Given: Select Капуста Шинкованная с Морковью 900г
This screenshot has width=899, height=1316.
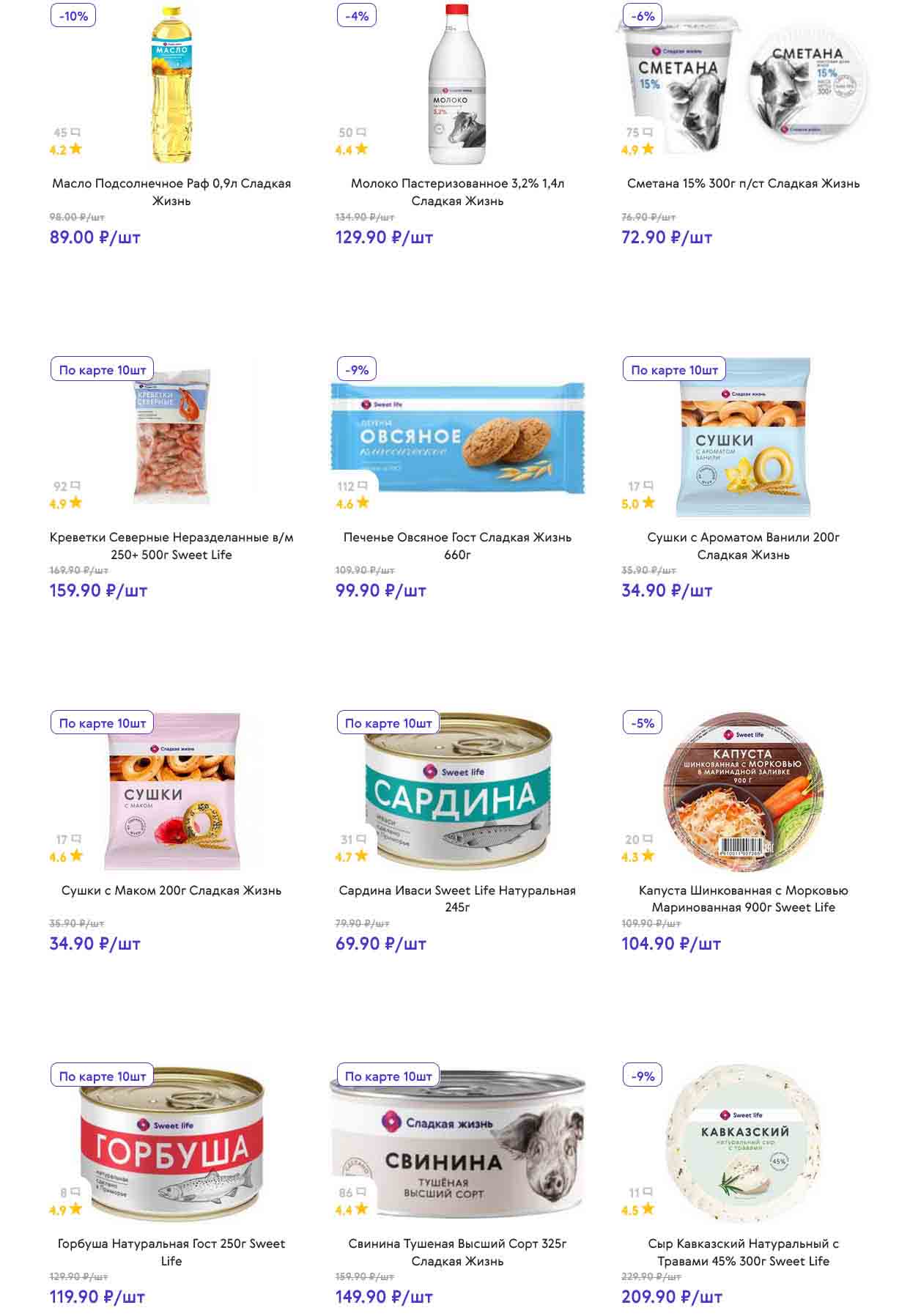Looking at the screenshot, I should pos(742,898).
